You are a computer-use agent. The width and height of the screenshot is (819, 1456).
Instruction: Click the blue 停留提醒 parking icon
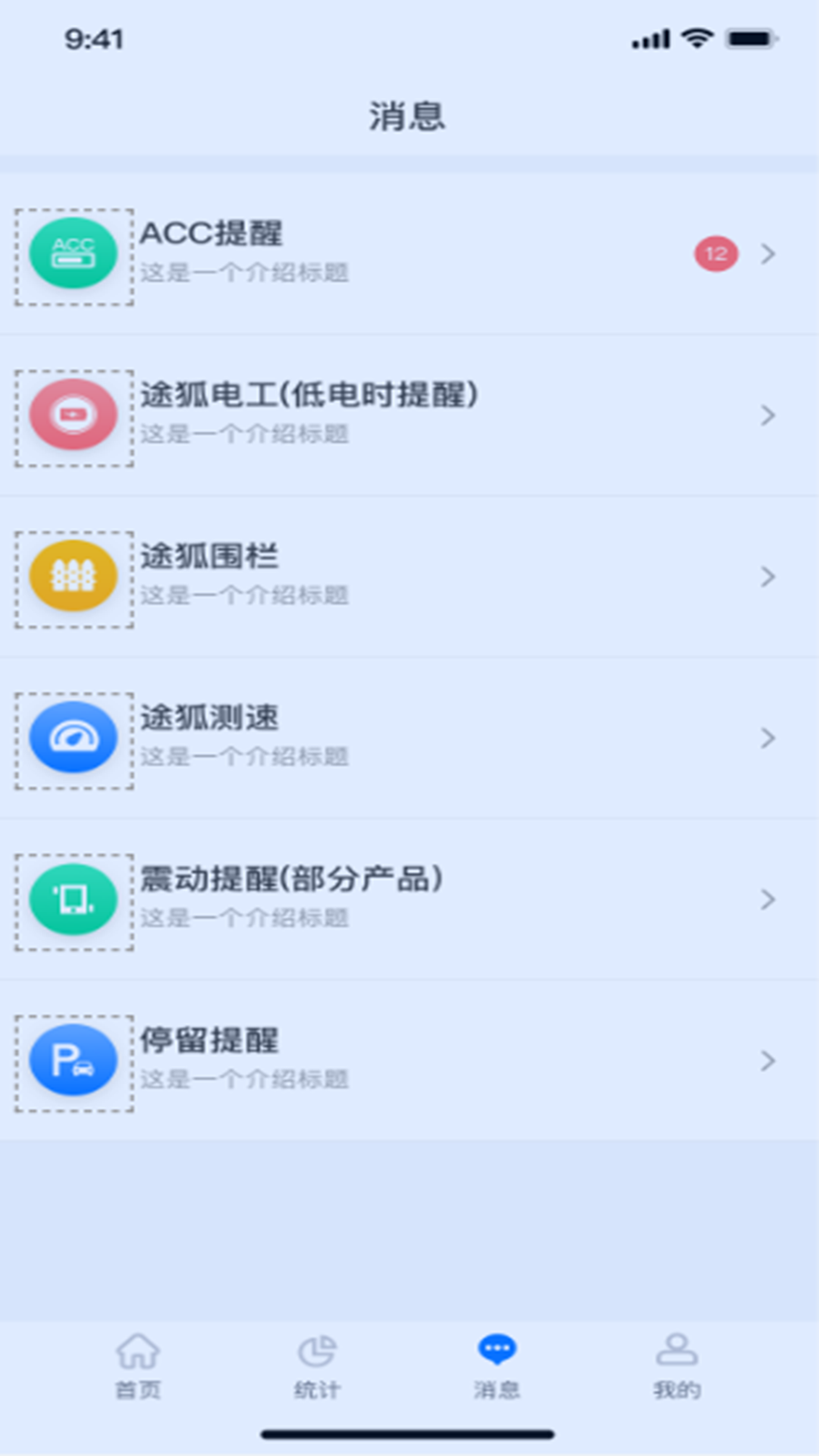pos(74,1061)
